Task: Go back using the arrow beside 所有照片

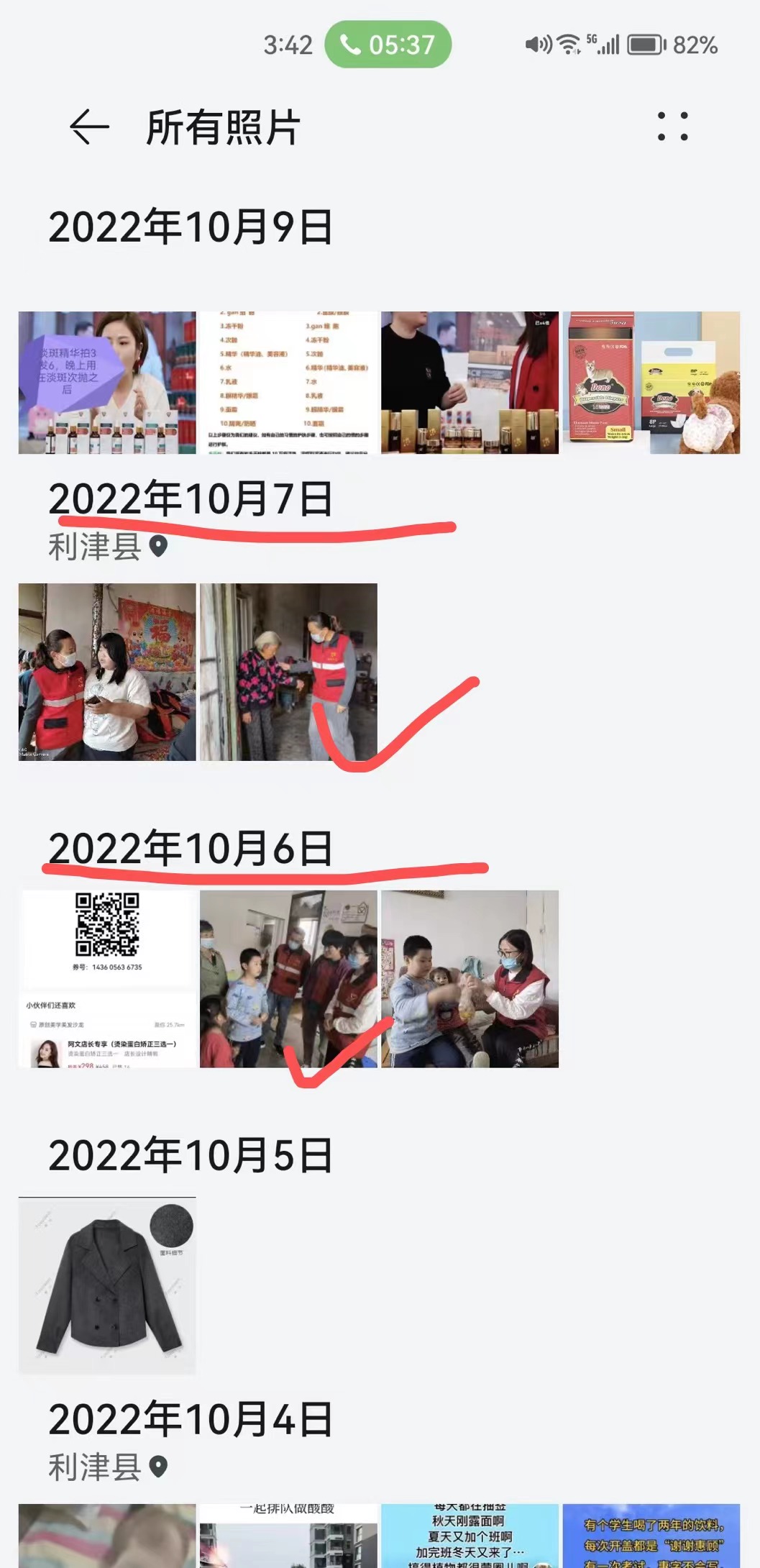Action: click(x=89, y=127)
